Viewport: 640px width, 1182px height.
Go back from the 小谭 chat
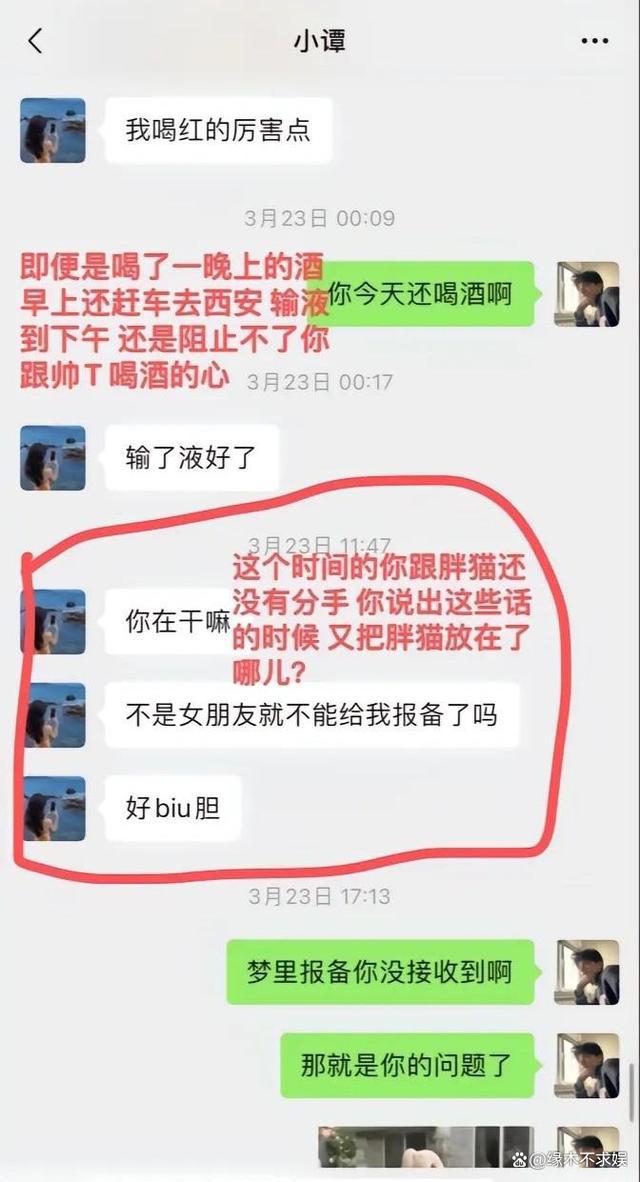36,41
